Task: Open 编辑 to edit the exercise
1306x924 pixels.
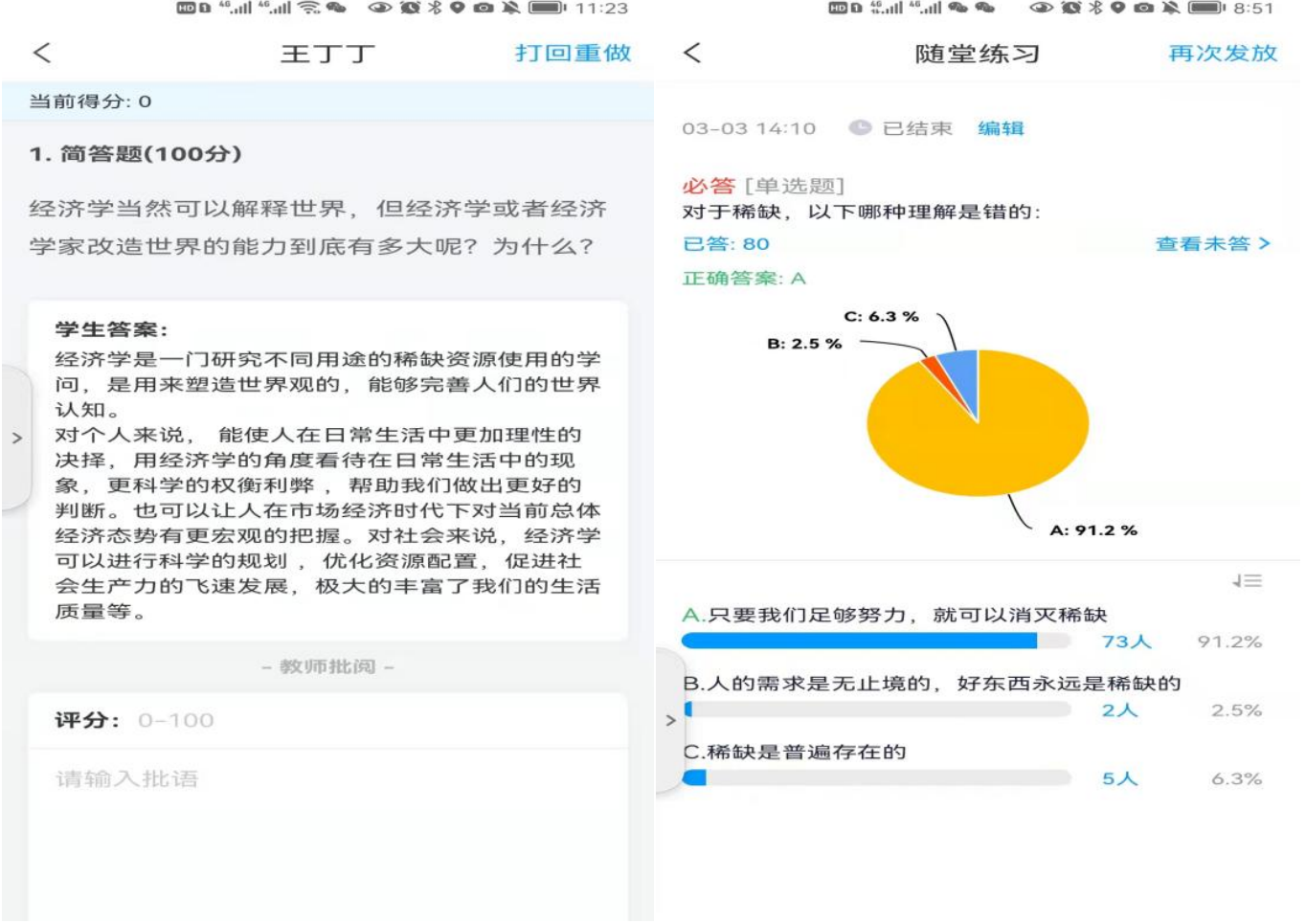Action: pyautogui.click(x=1001, y=128)
